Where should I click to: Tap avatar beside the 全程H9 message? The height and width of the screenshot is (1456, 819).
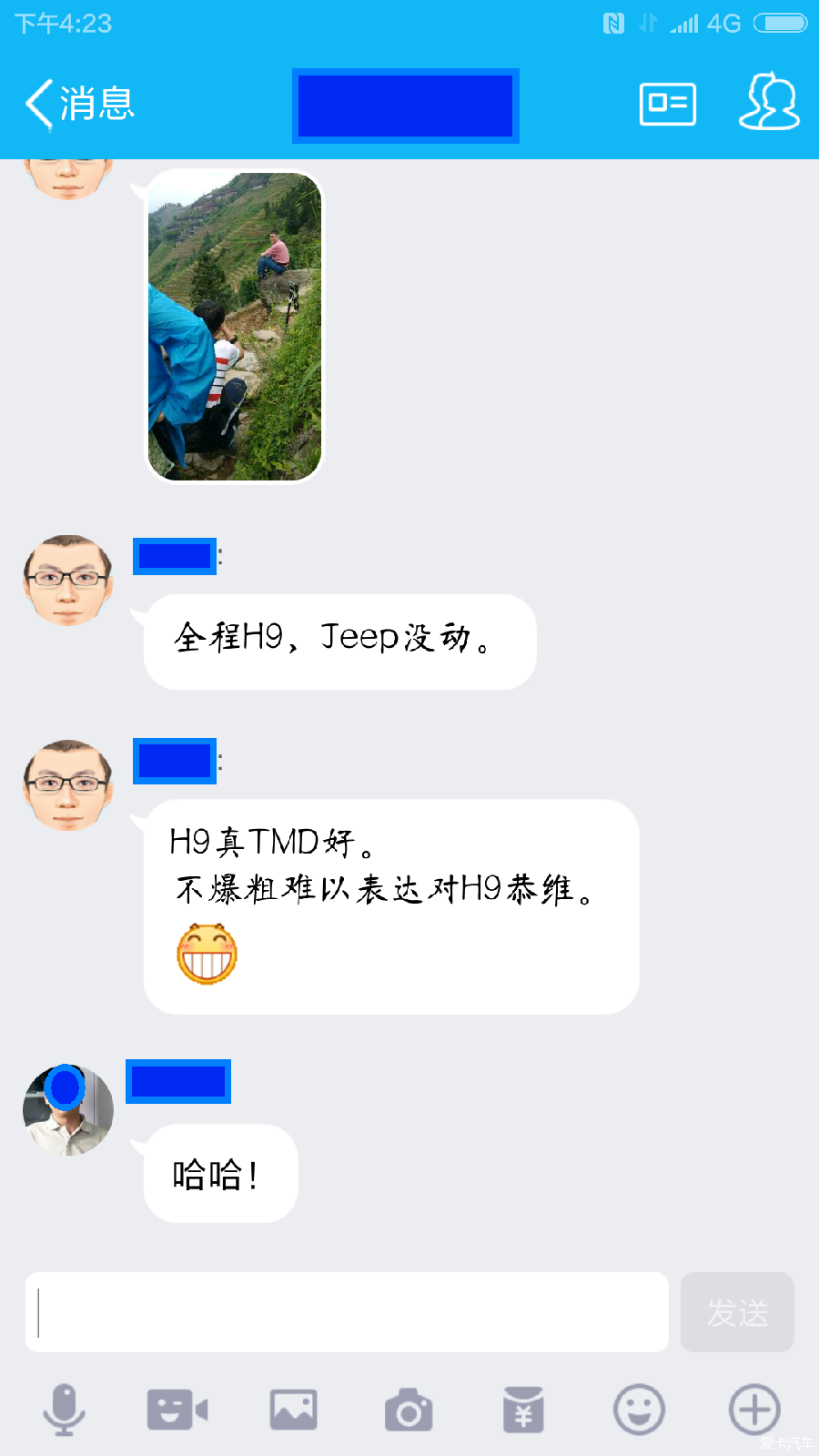[68, 581]
